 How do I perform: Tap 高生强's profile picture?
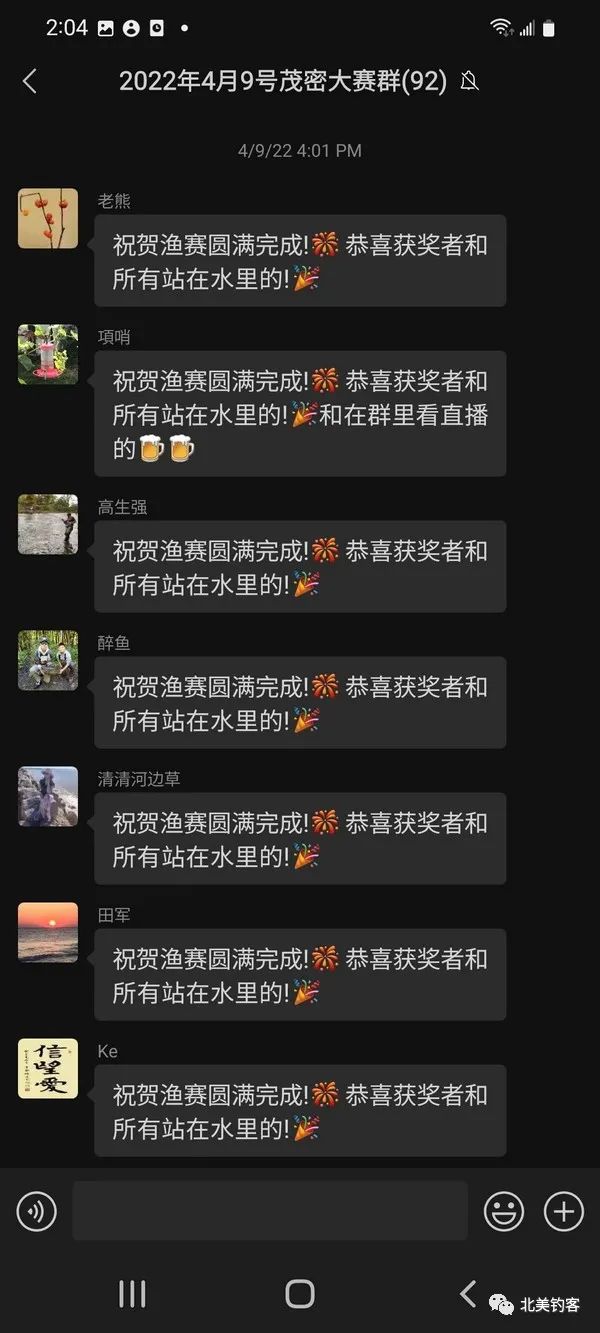[48, 524]
